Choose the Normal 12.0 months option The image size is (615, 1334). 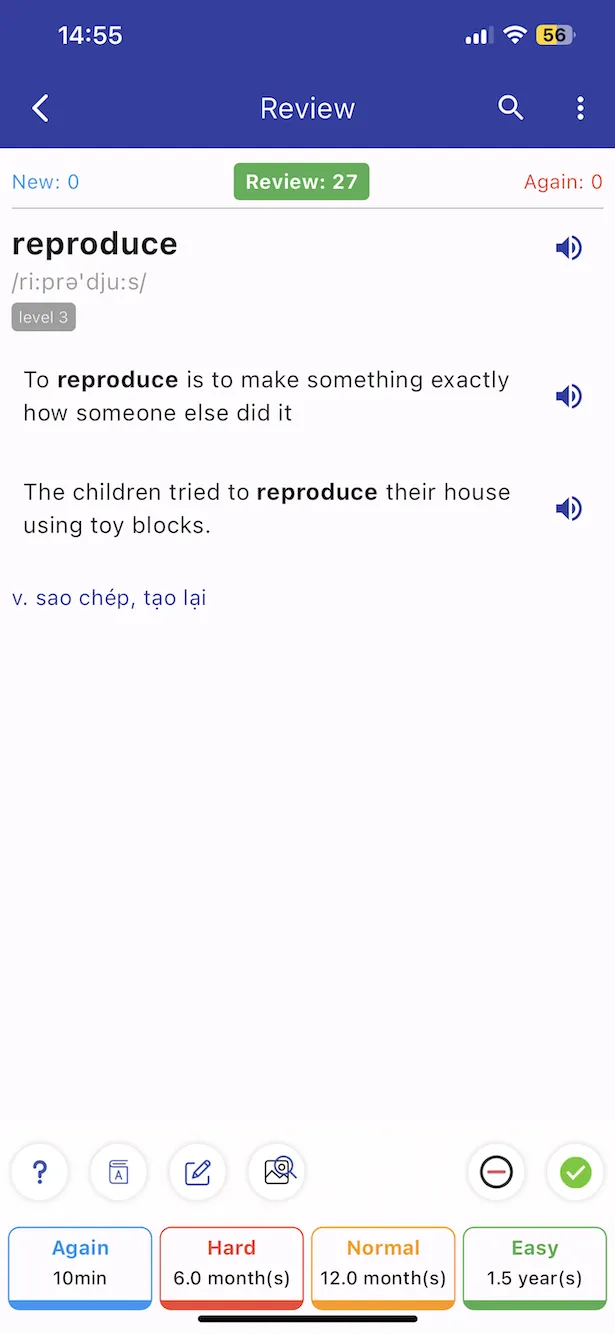click(x=383, y=1265)
